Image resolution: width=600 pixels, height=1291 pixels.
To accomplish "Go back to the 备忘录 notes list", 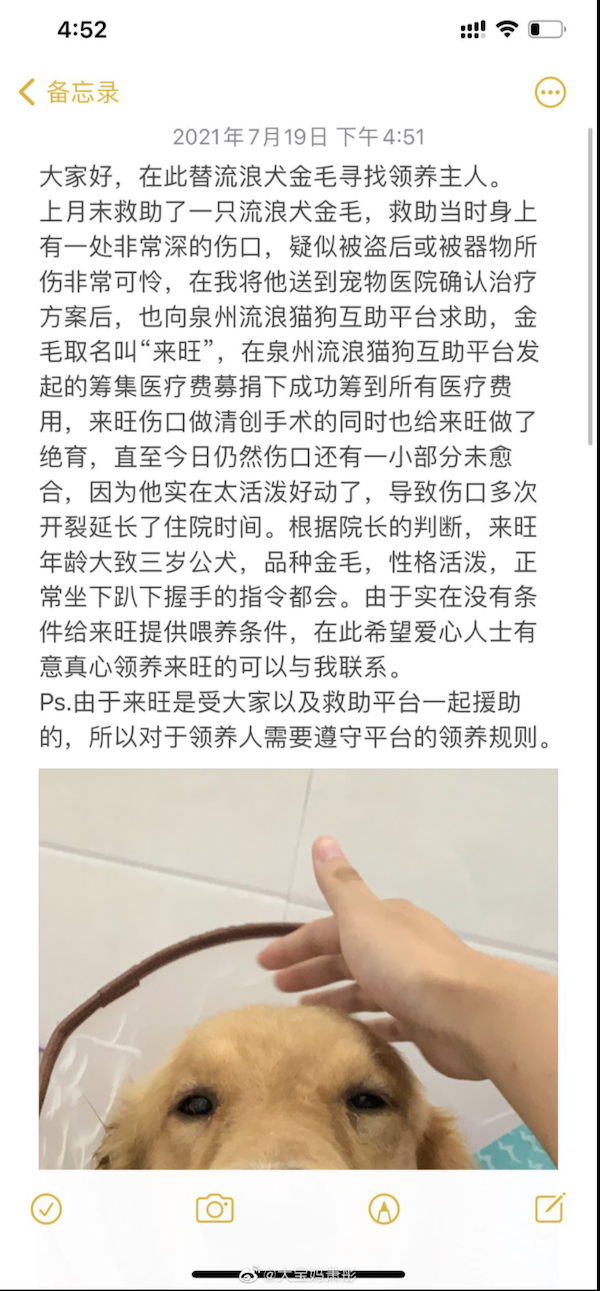I will [69, 93].
